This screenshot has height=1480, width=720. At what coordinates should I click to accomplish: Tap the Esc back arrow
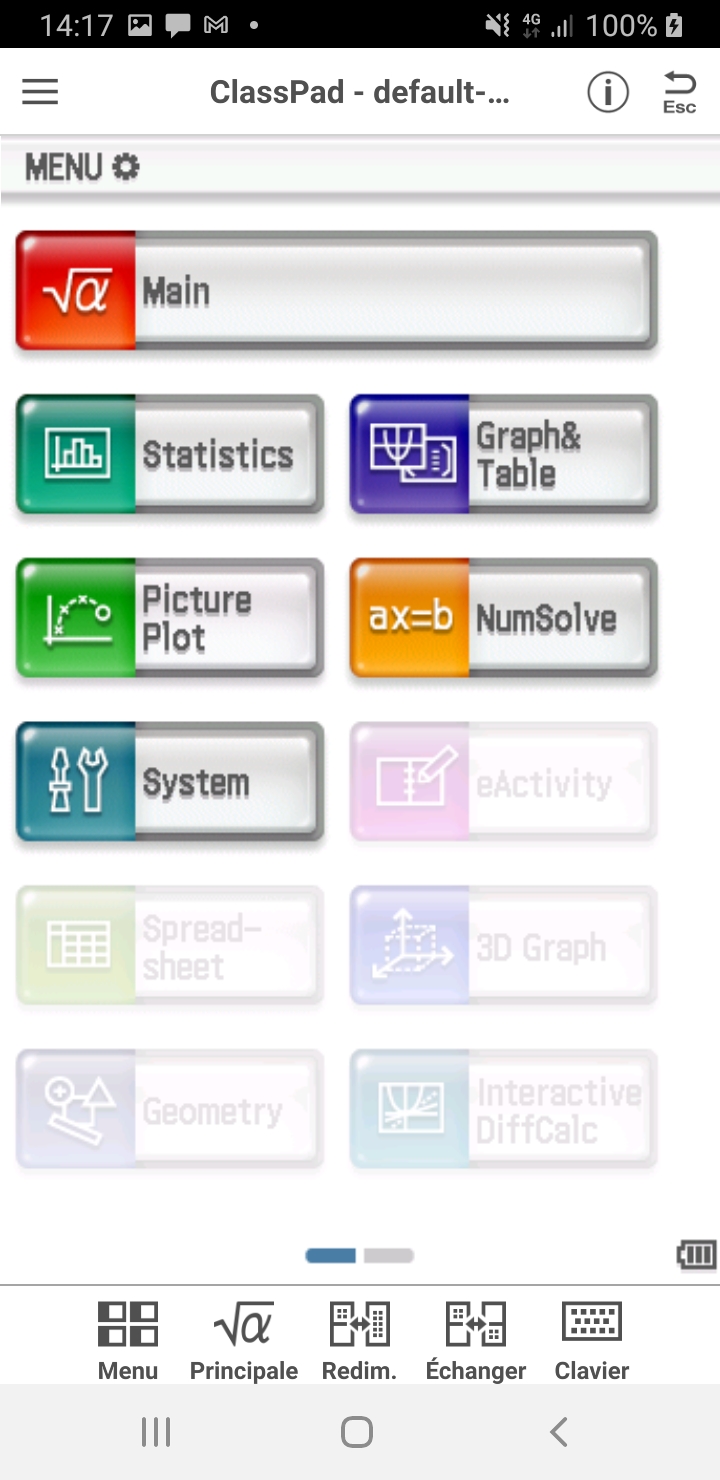pyautogui.click(x=679, y=92)
